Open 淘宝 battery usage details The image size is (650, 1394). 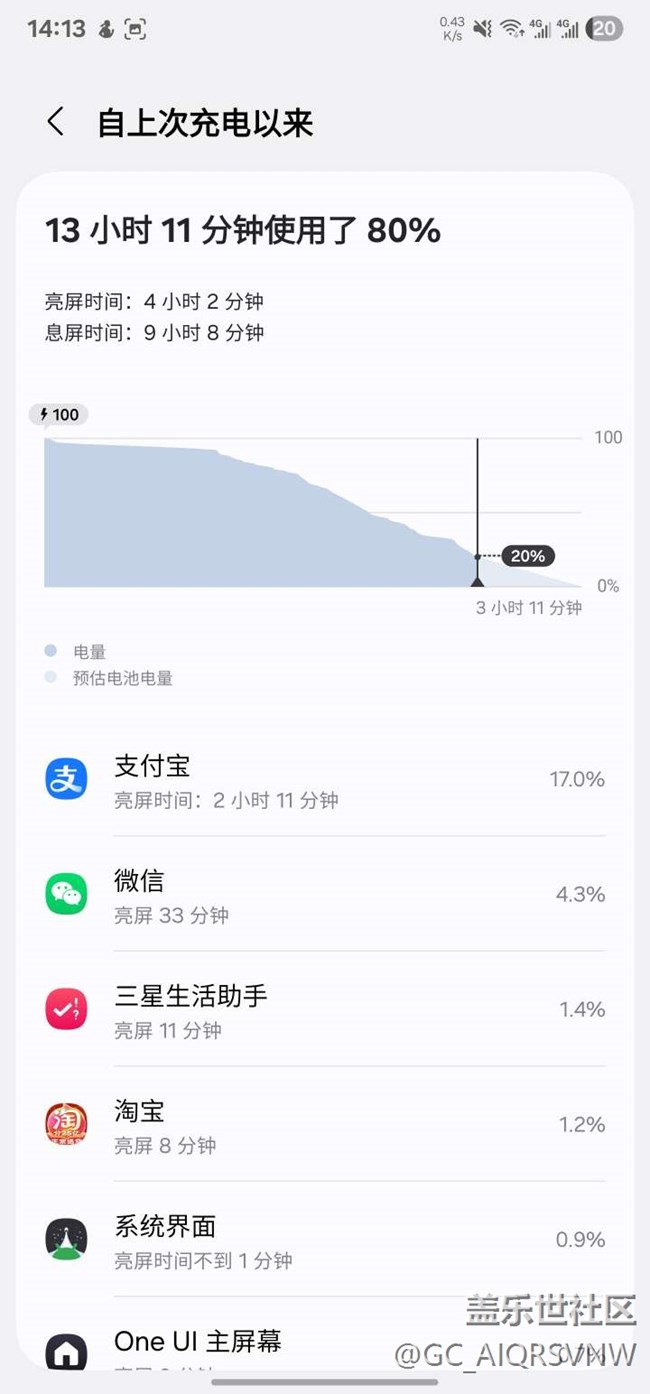coord(325,1125)
